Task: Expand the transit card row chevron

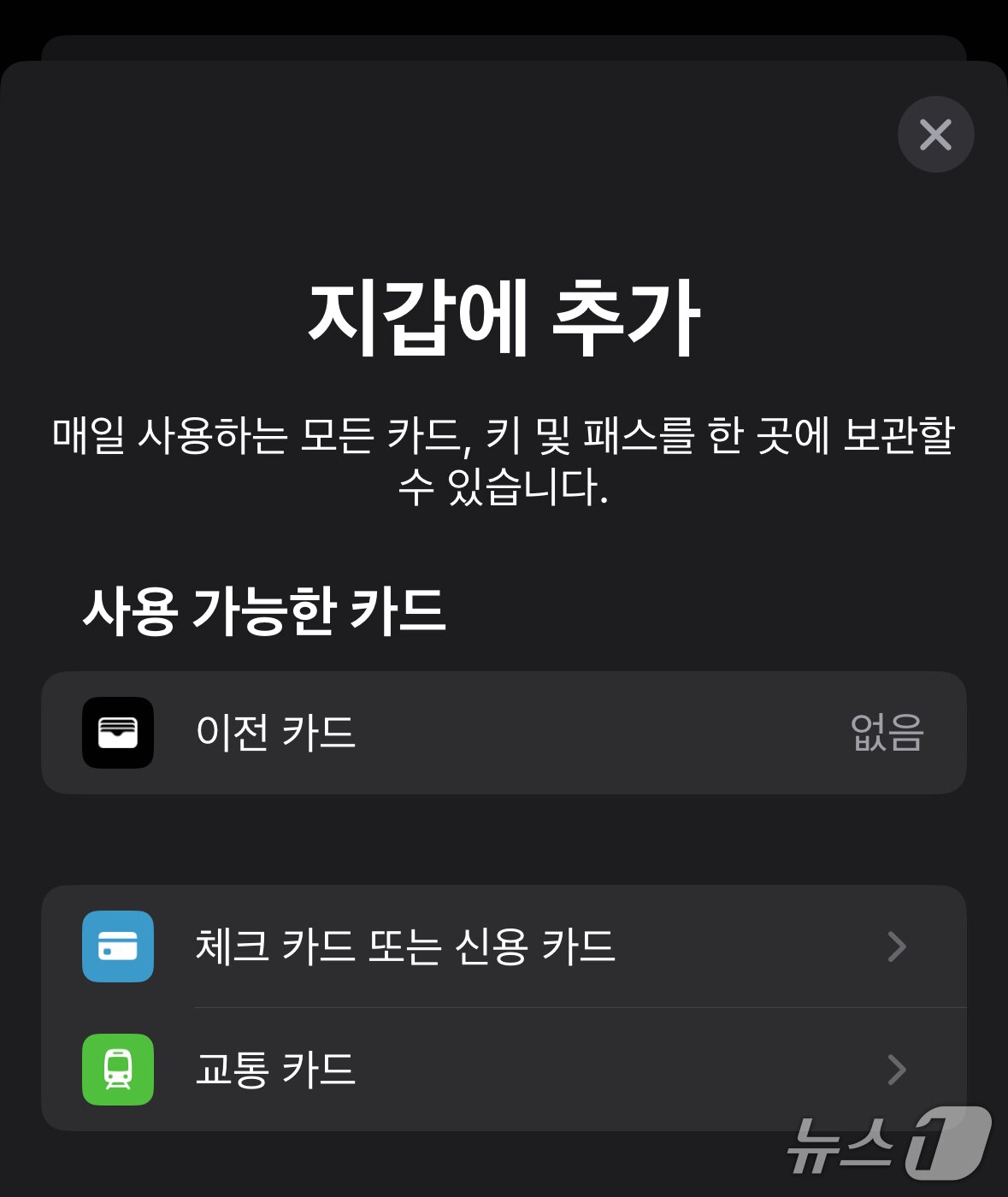Action: point(897,1070)
